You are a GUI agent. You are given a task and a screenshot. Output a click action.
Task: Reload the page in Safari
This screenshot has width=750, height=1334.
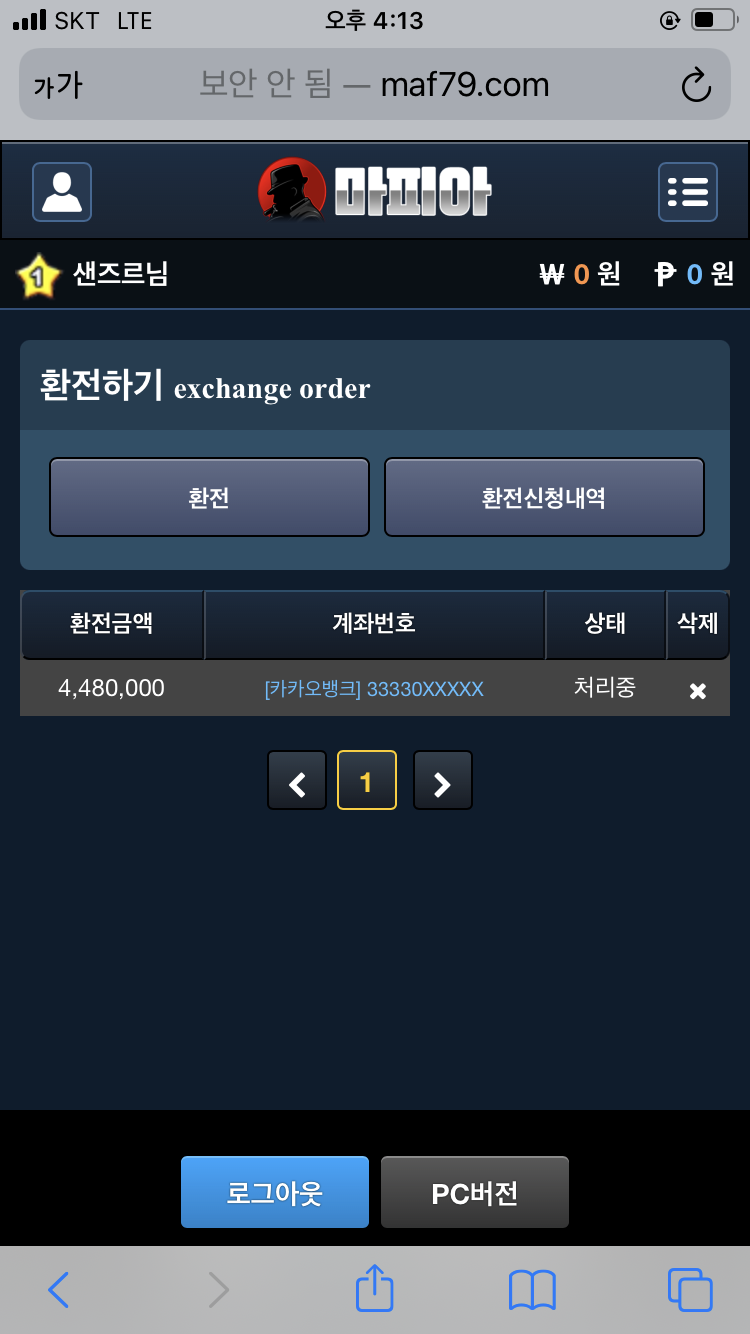(x=696, y=86)
